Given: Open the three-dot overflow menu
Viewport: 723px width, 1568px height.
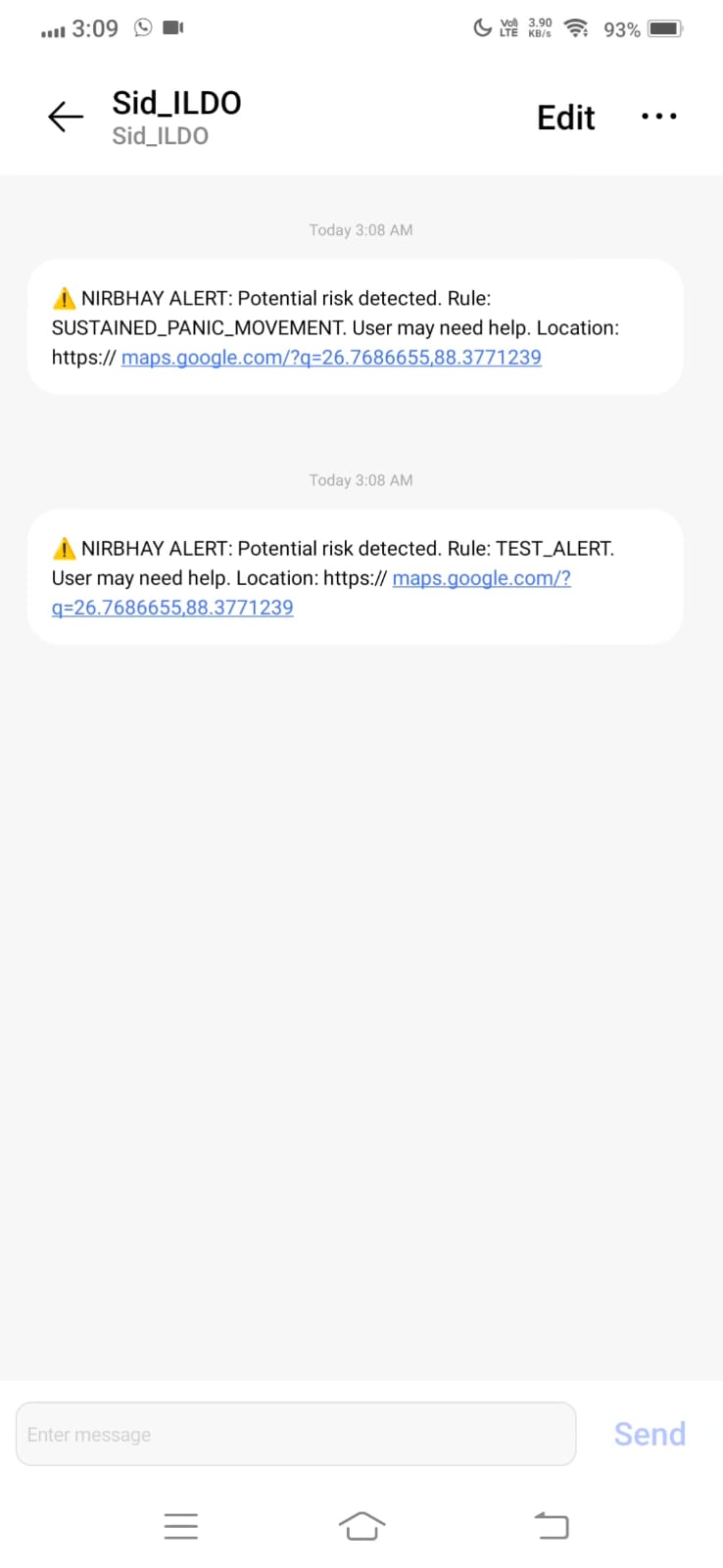Looking at the screenshot, I should pyautogui.click(x=658, y=117).
